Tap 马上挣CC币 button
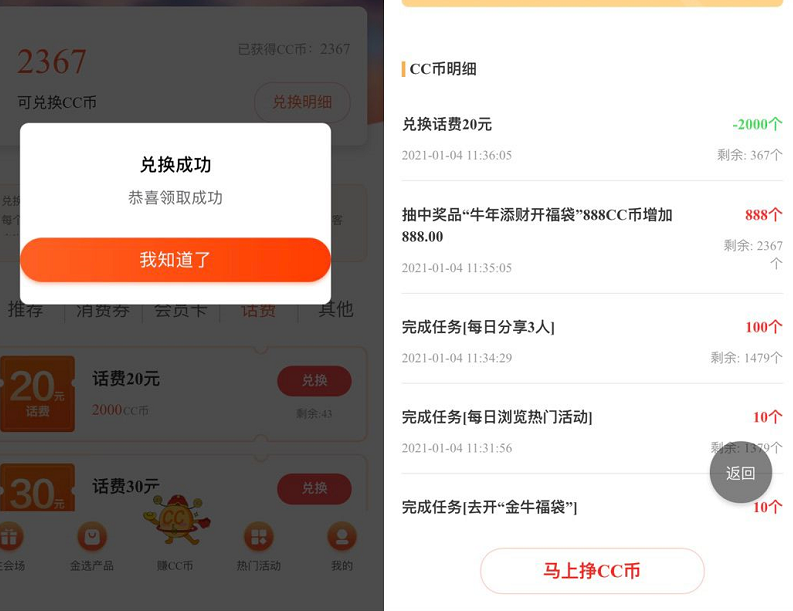The width and height of the screenshot is (793, 611). (592, 571)
